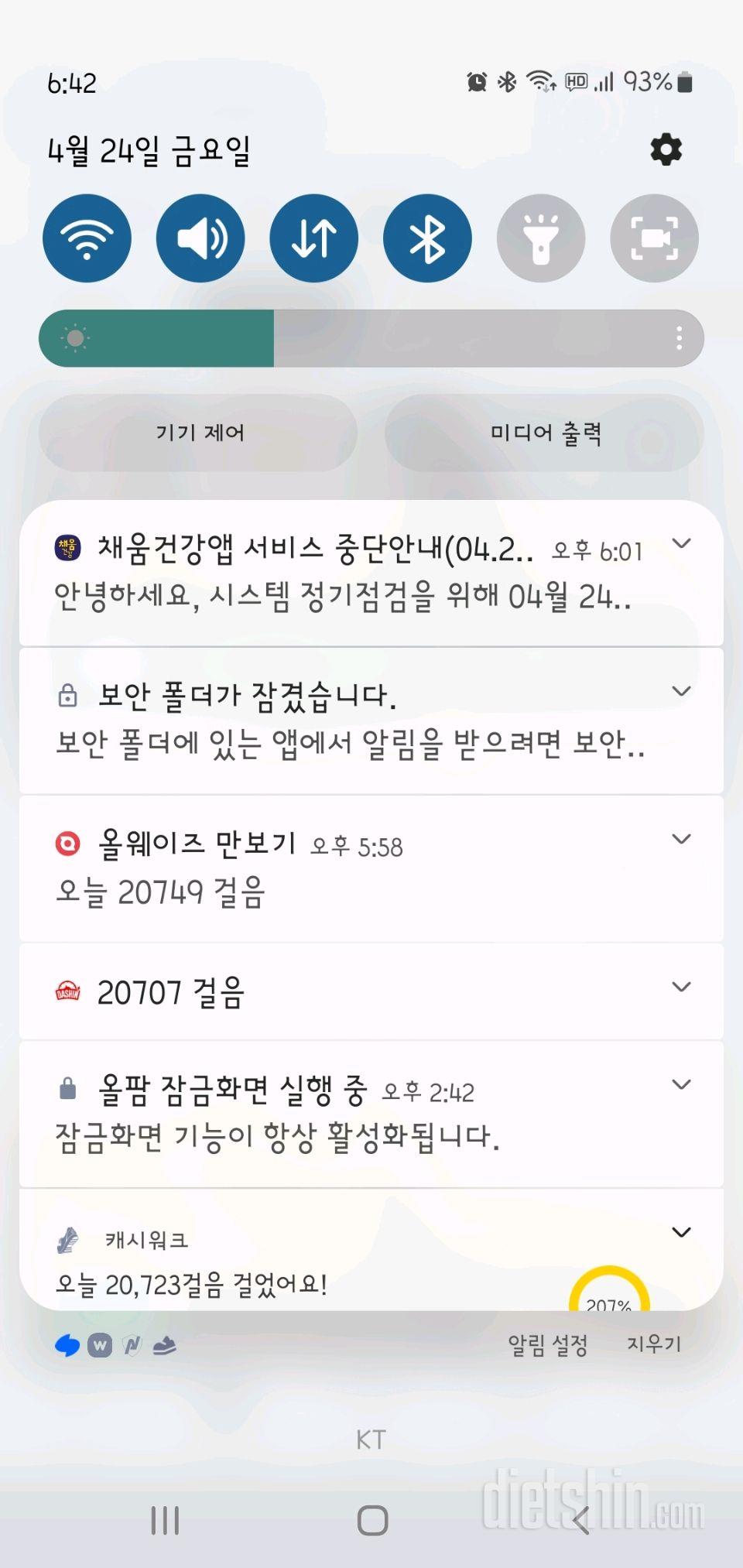The width and height of the screenshot is (743, 1568).
Task: Tap 알림 설정 to open notification settings
Action: 546,1345
